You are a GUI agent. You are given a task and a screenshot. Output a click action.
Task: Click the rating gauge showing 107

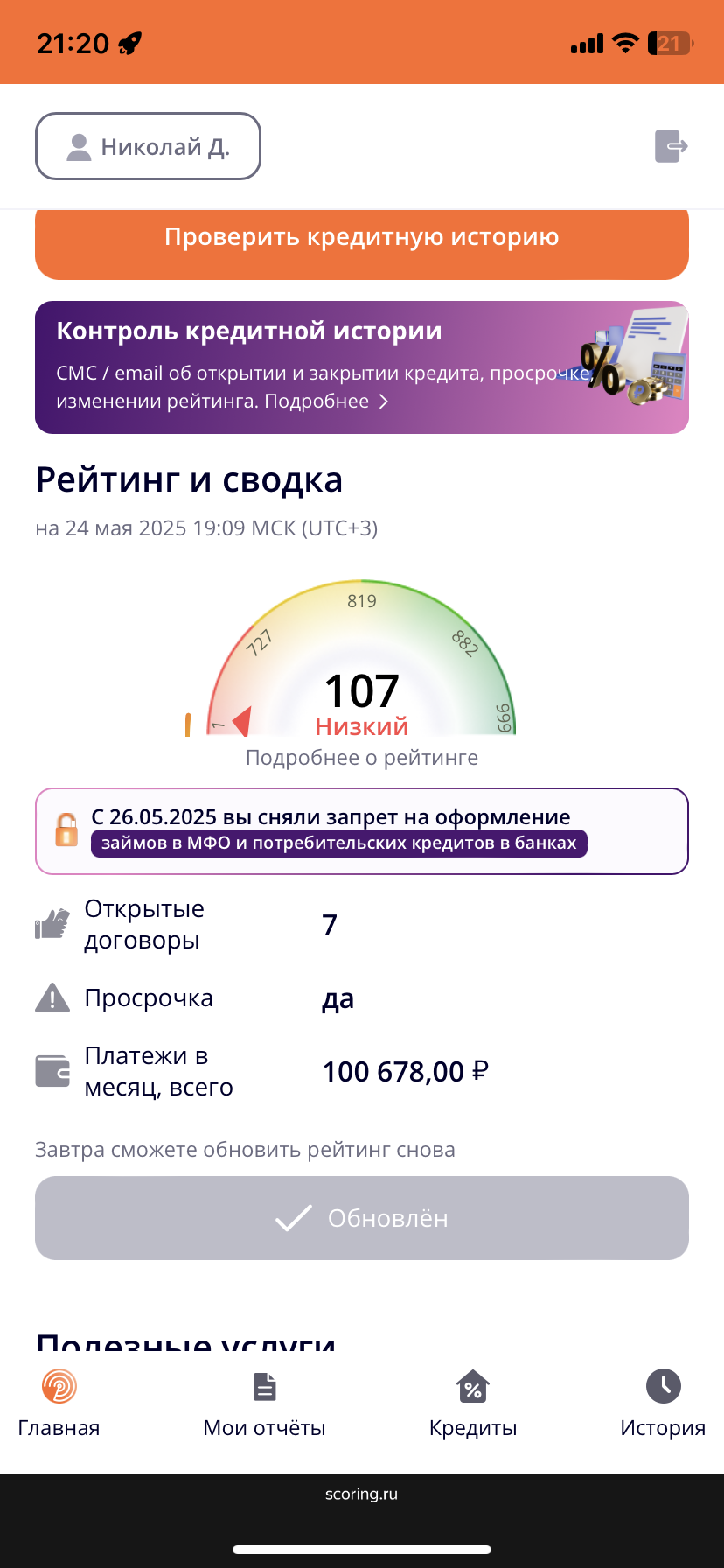tap(361, 689)
